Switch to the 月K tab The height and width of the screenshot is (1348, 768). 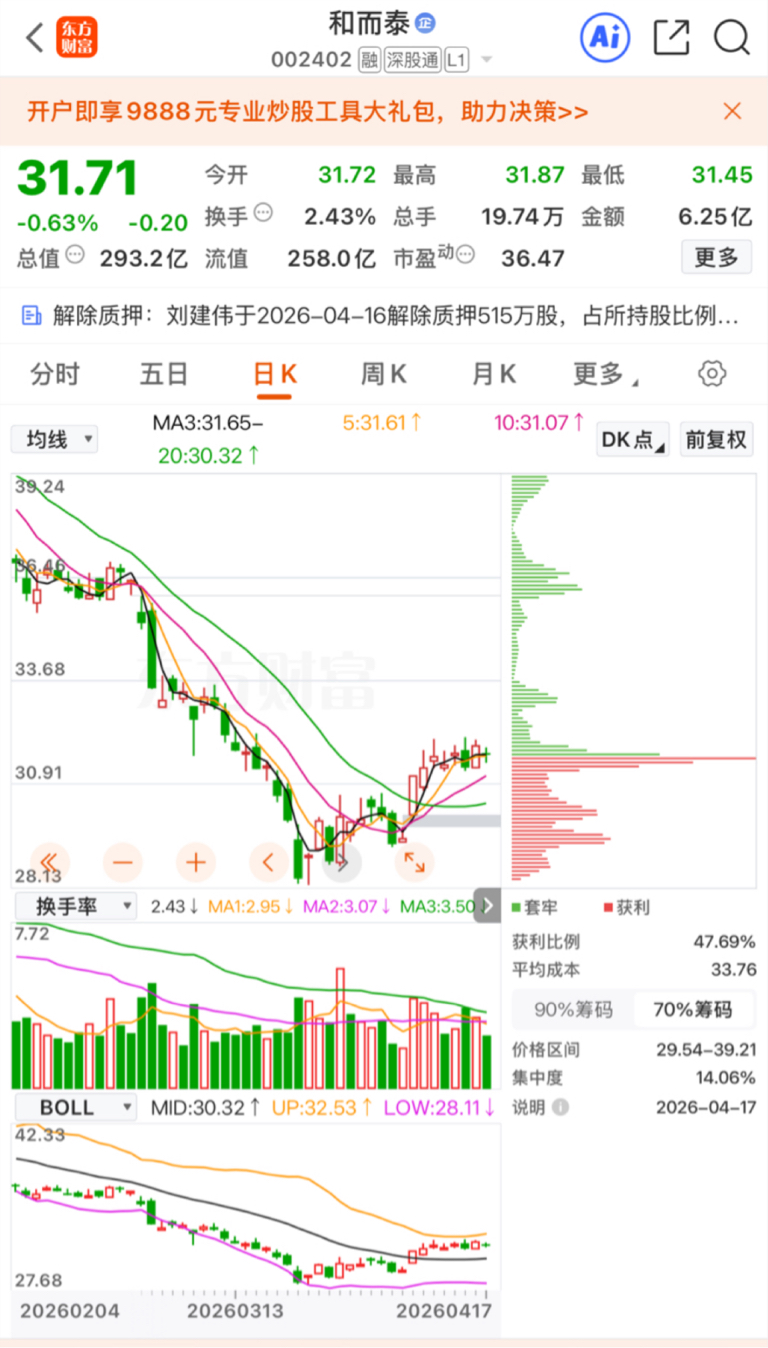pos(493,375)
